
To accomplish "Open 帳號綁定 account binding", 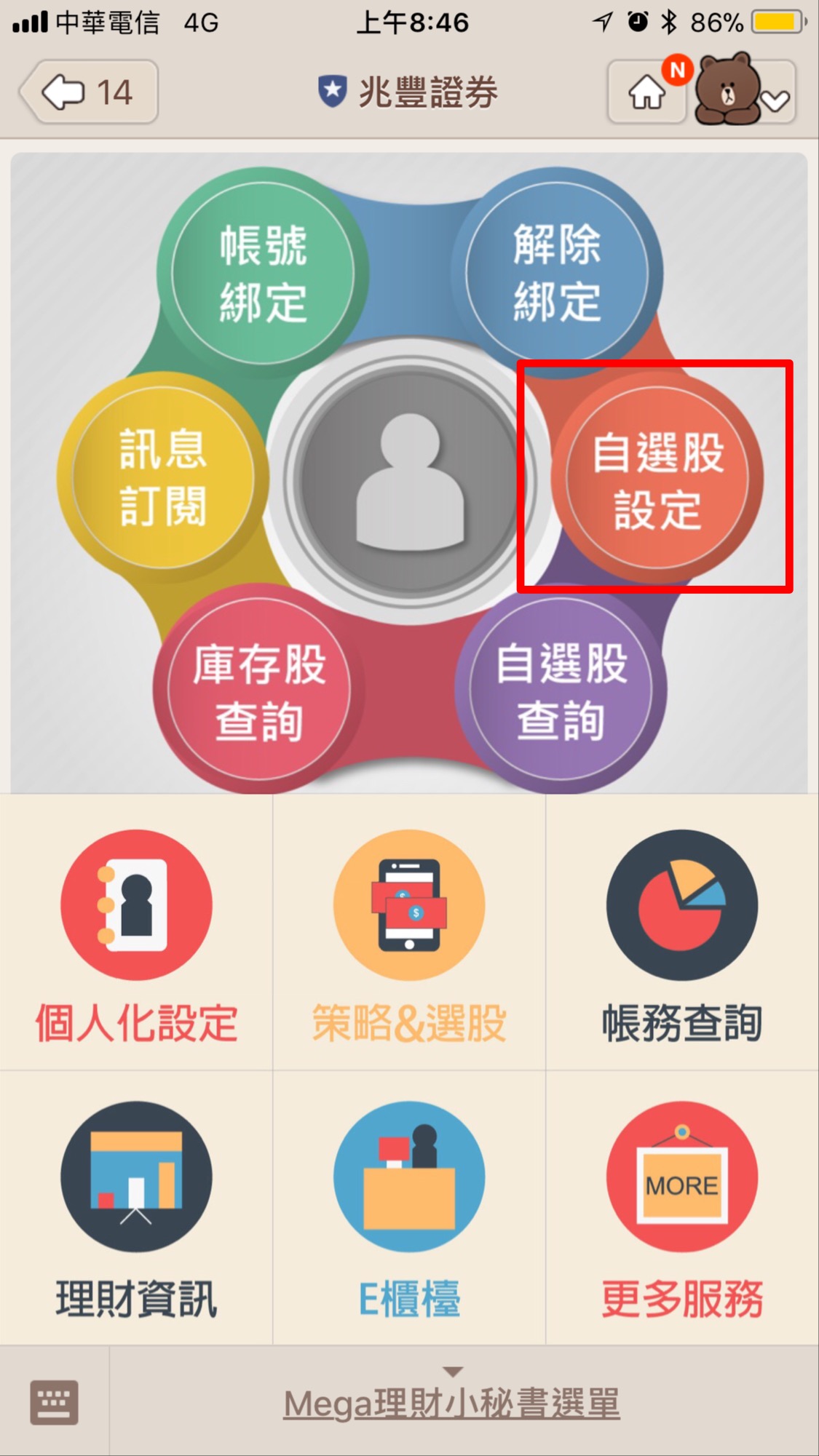I will (263, 273).
